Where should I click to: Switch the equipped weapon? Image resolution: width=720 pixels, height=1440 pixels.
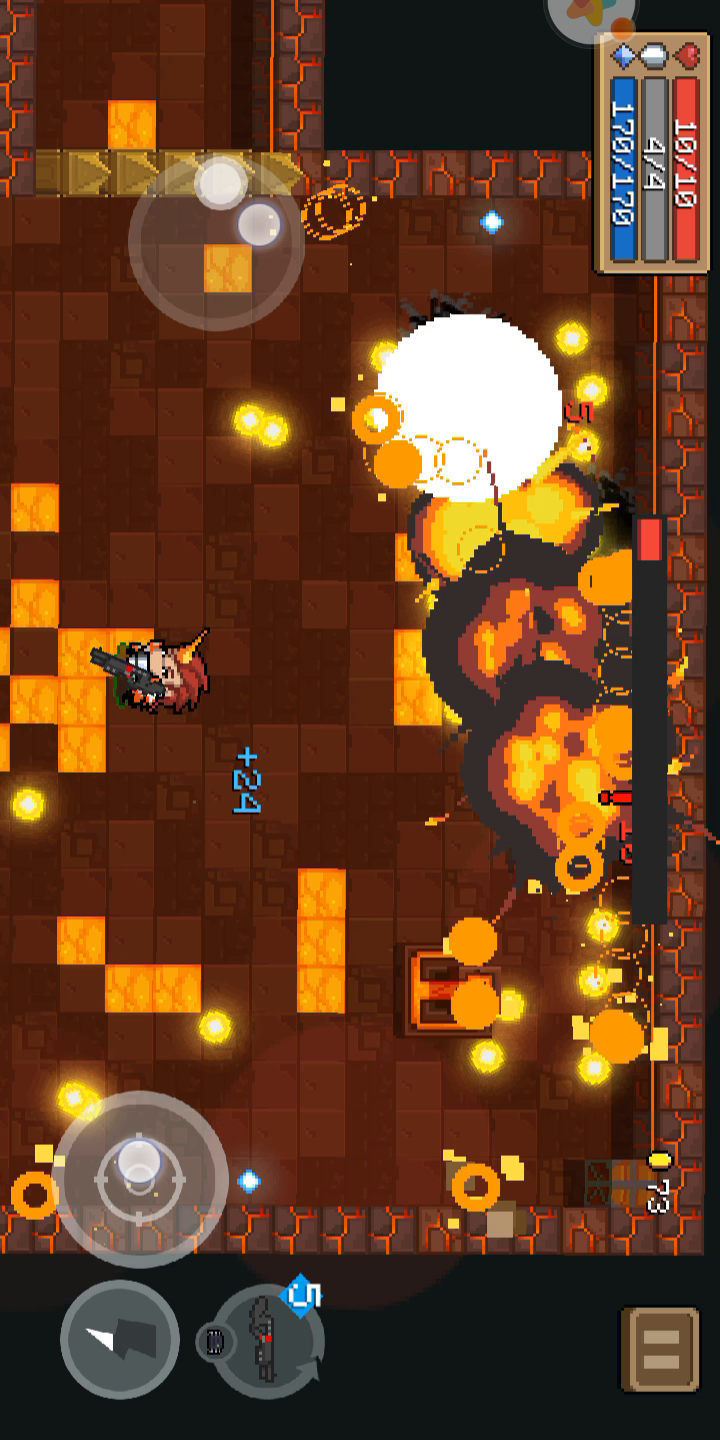(266, 1341)
